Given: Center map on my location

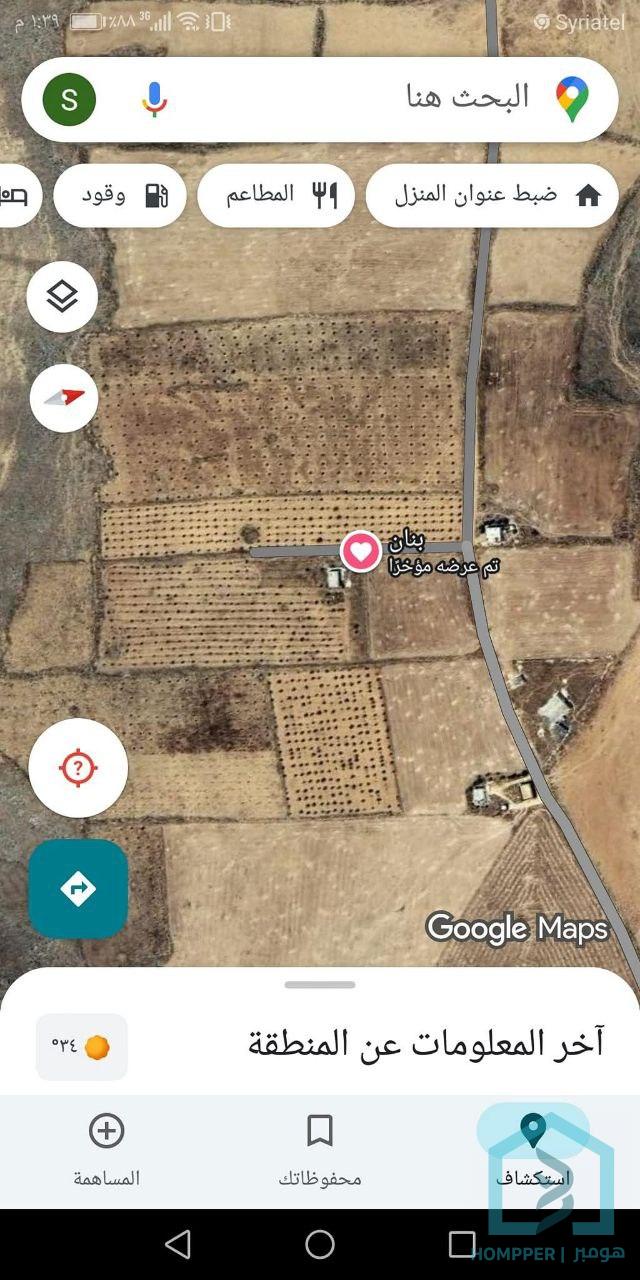Looking at the screenshot, I should point(78,768).
